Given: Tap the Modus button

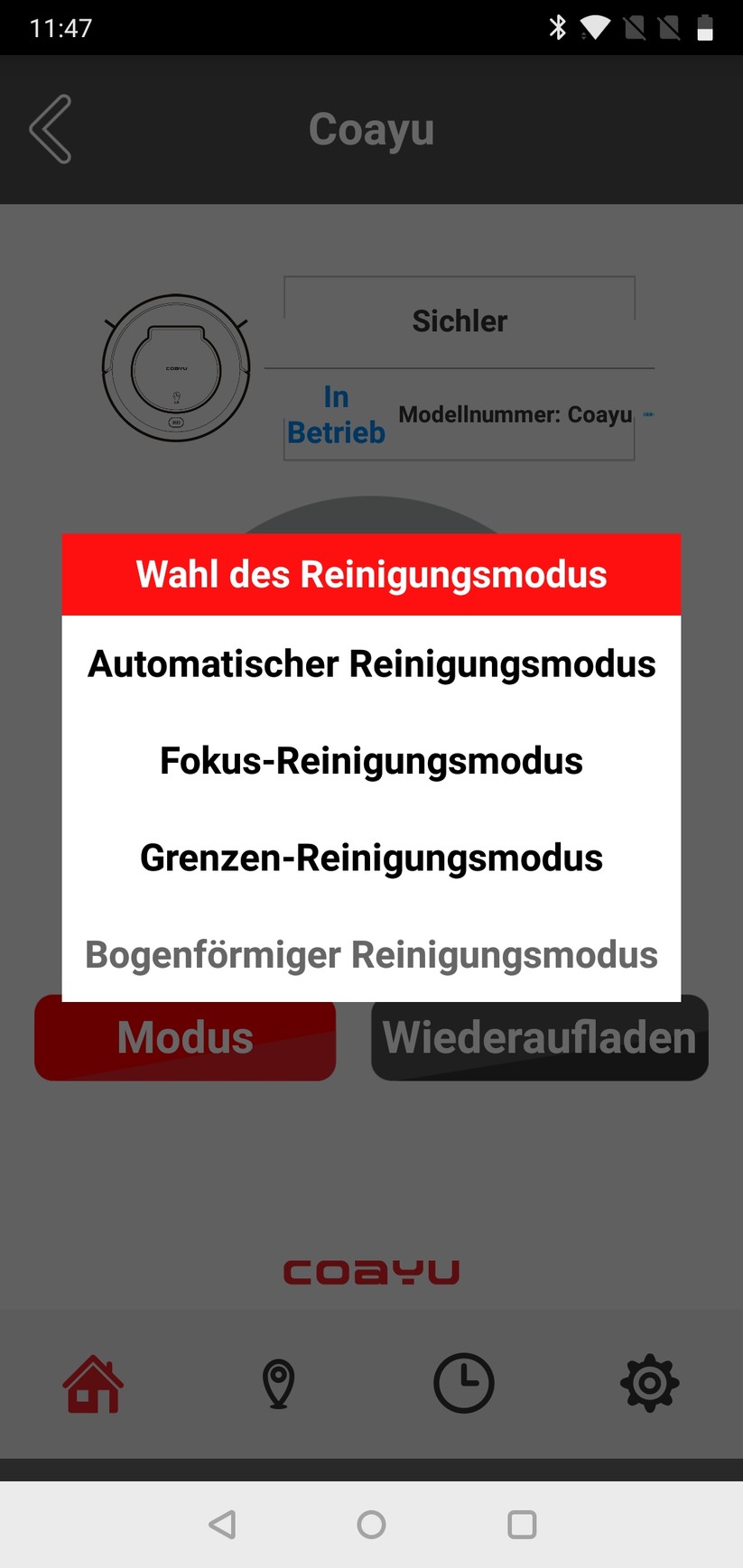Looking at the screenshot, I should pos(185,1038).
